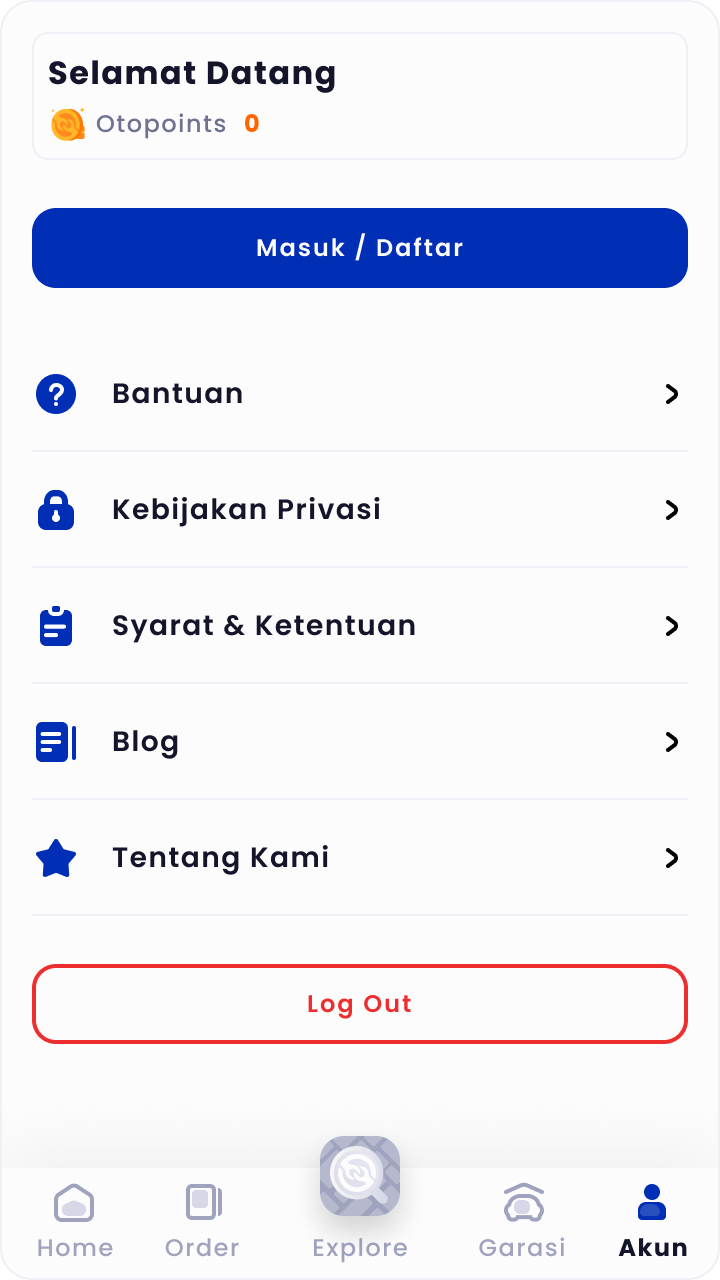The image size is (720, 1280).
Task: Select the Bantuan question mark icon
Action: (x=56, y=393)
